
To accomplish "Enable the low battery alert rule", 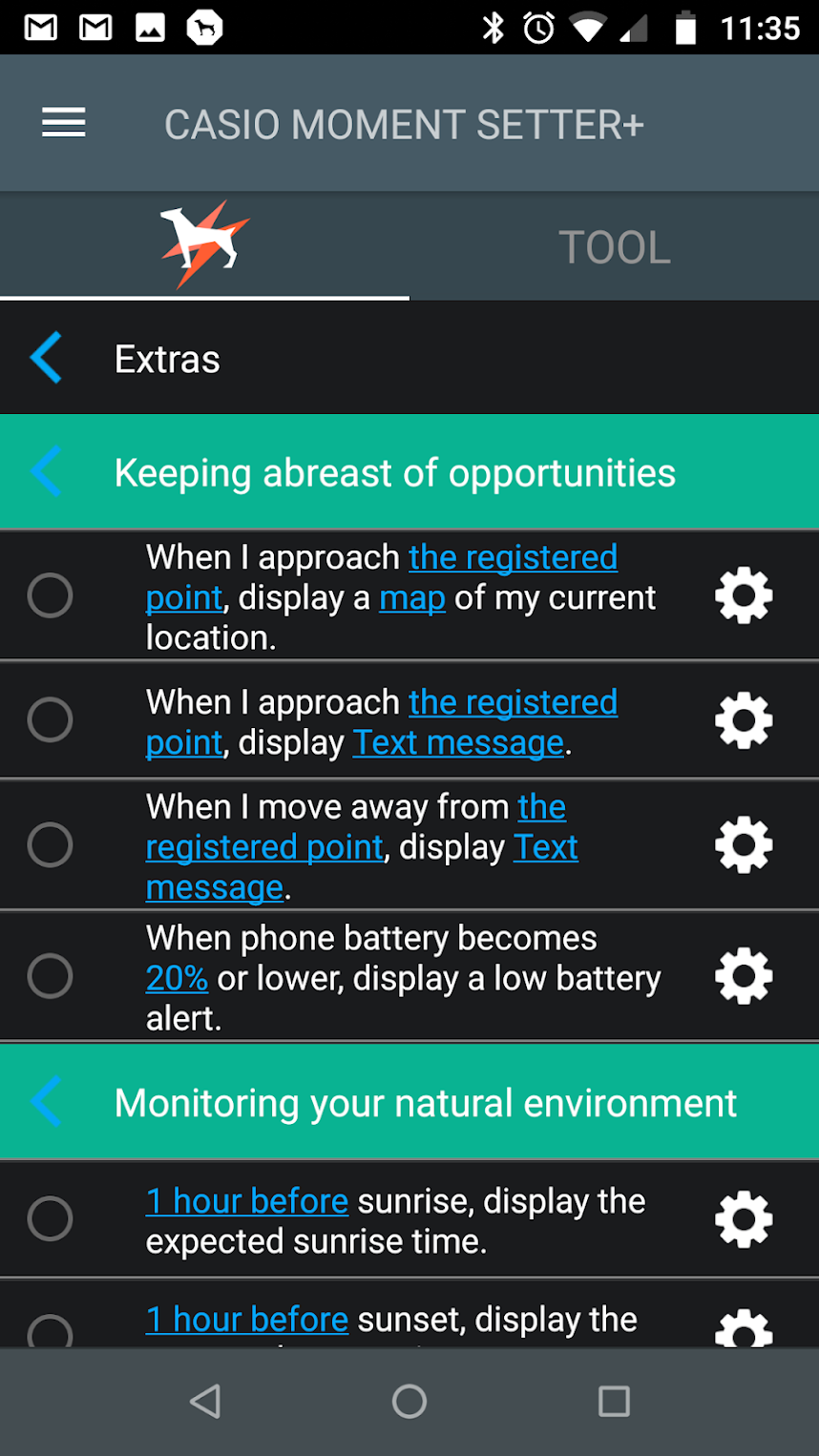I will click(x=50, y=976).
